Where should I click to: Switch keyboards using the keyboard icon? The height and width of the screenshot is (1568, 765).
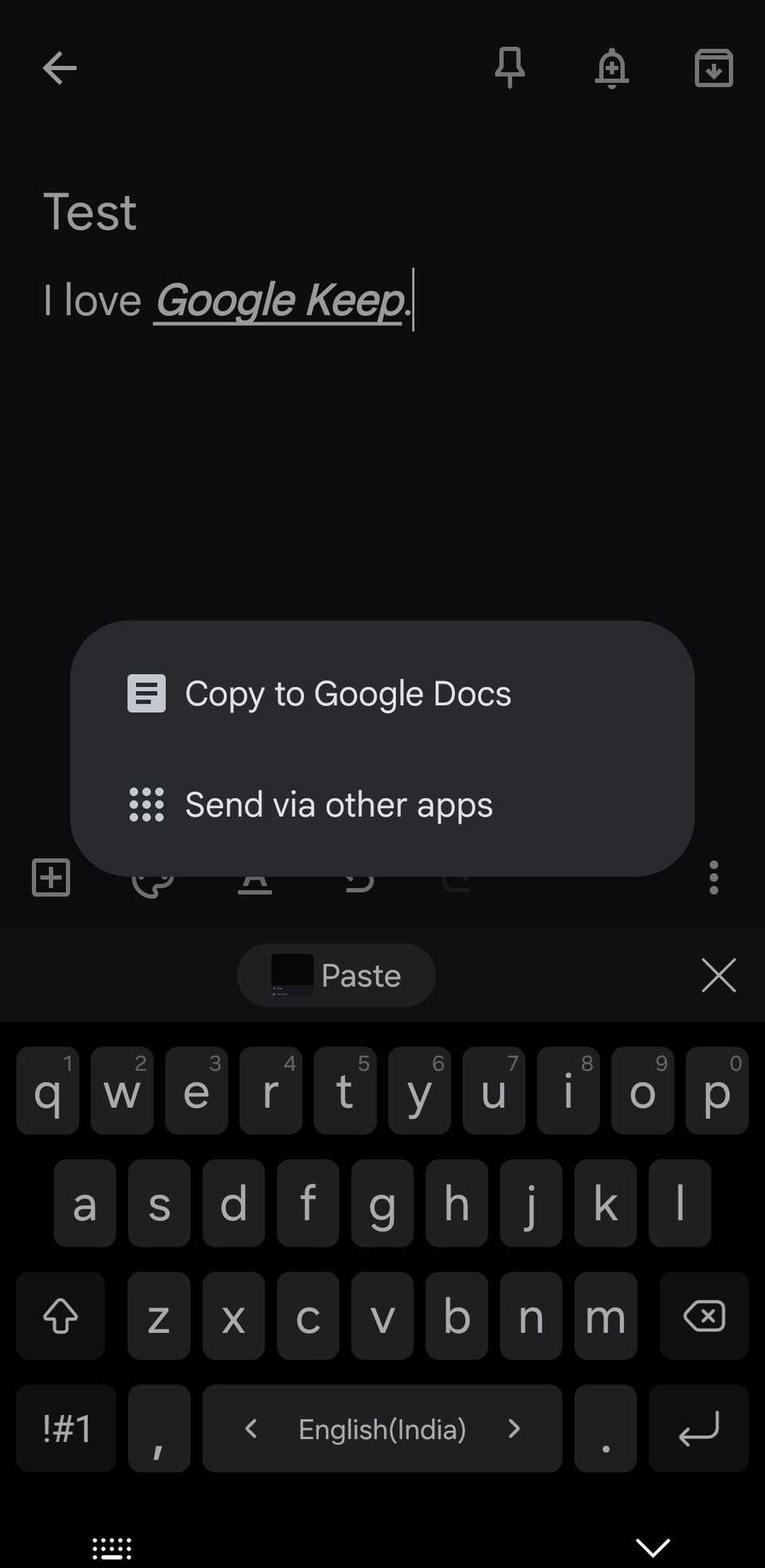(111, 1546)
